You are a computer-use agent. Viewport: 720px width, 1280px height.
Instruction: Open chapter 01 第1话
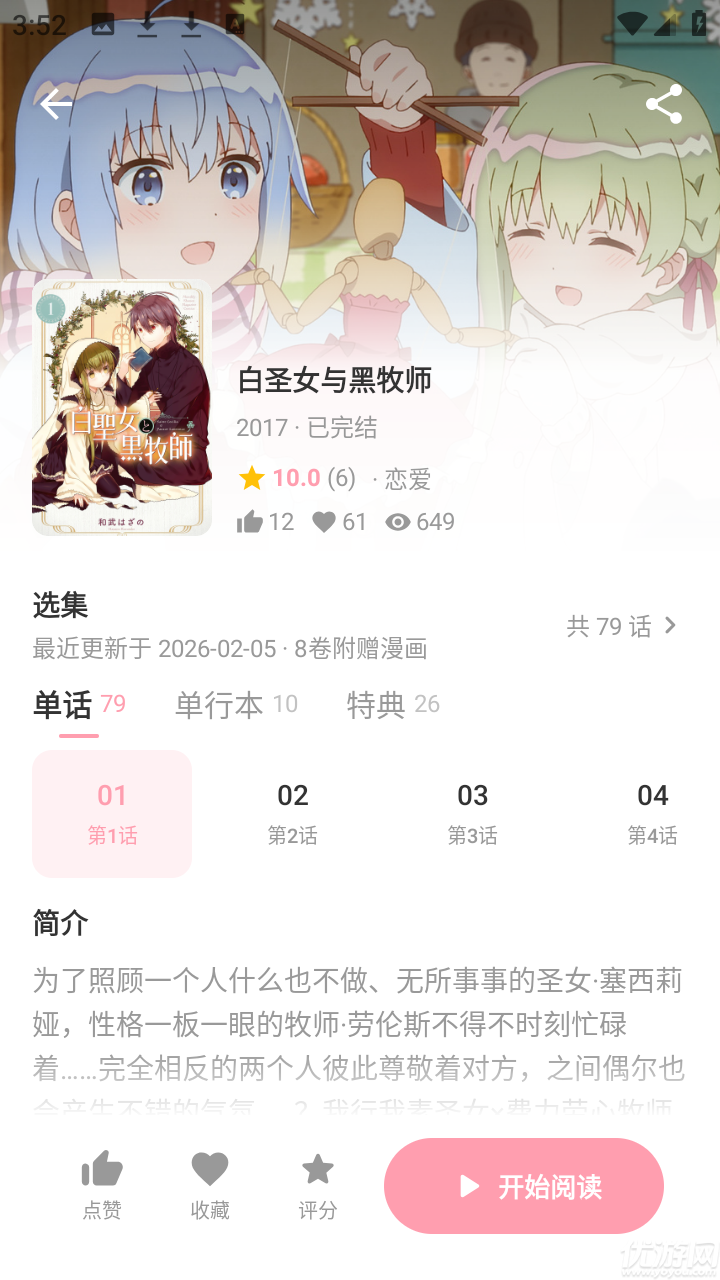point(112,813)
